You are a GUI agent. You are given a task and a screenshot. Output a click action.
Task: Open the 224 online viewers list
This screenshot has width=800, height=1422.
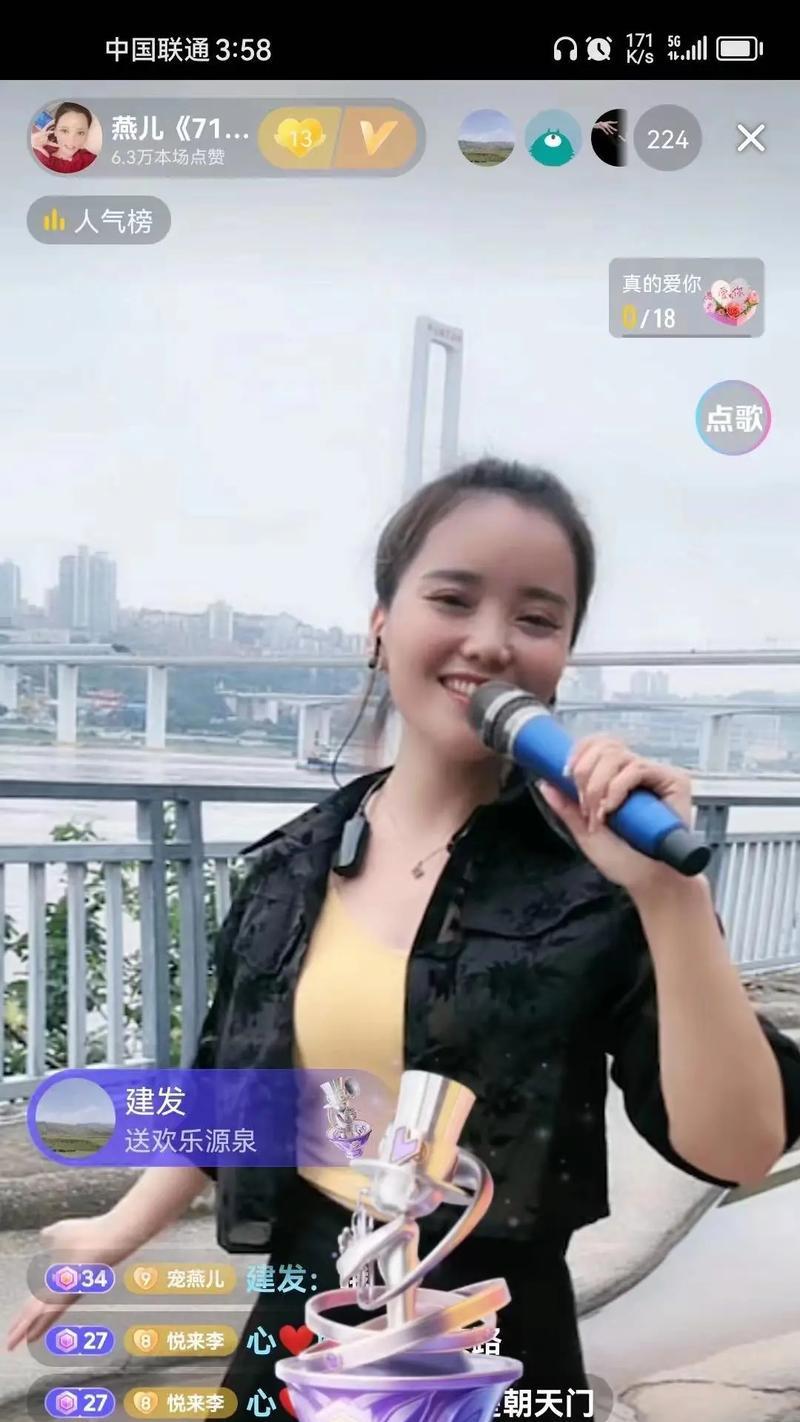pyautogui.click(x=667, y=138)
